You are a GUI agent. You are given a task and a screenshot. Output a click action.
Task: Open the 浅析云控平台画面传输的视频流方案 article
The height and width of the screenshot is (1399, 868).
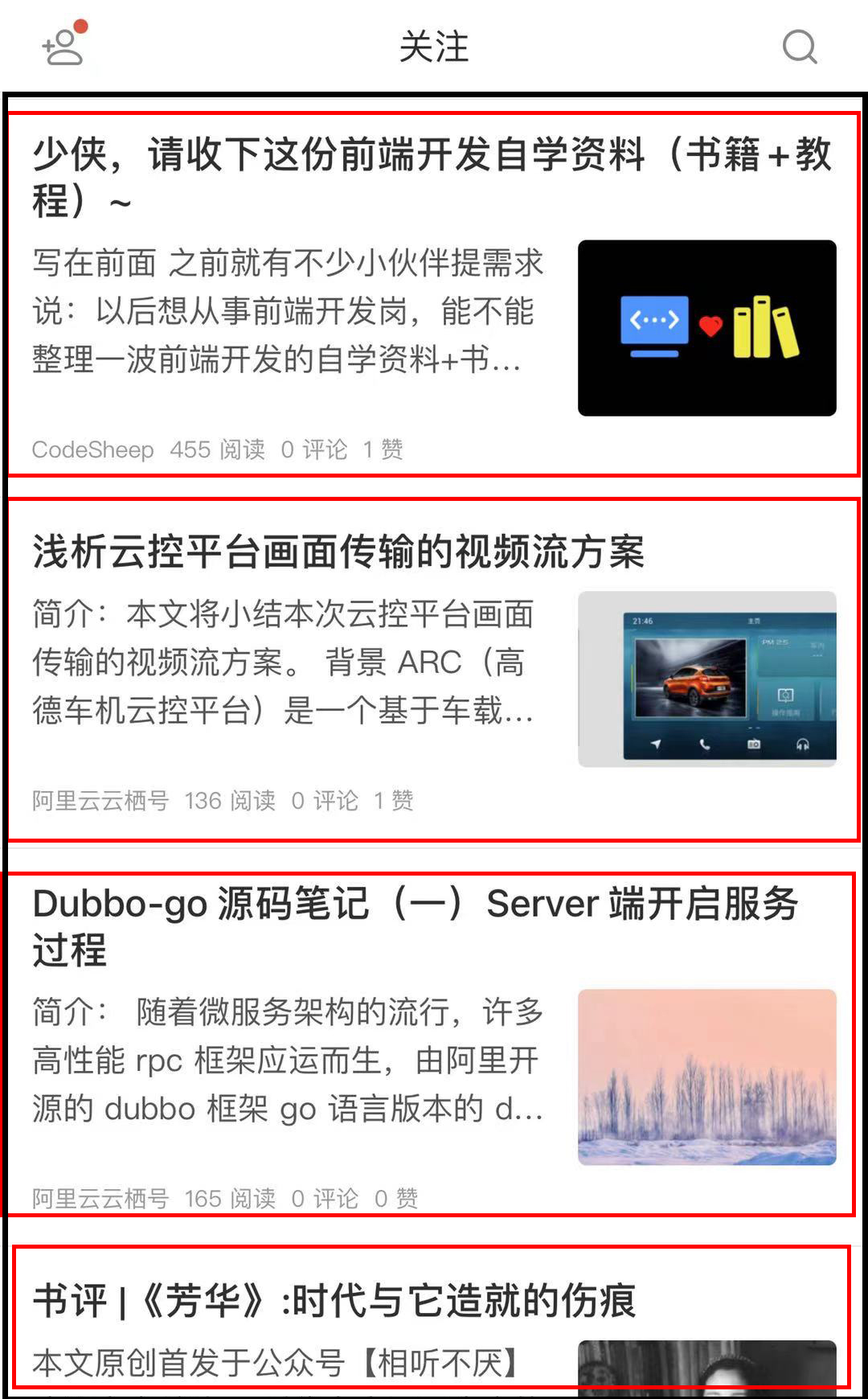click(x=338, y=552)
